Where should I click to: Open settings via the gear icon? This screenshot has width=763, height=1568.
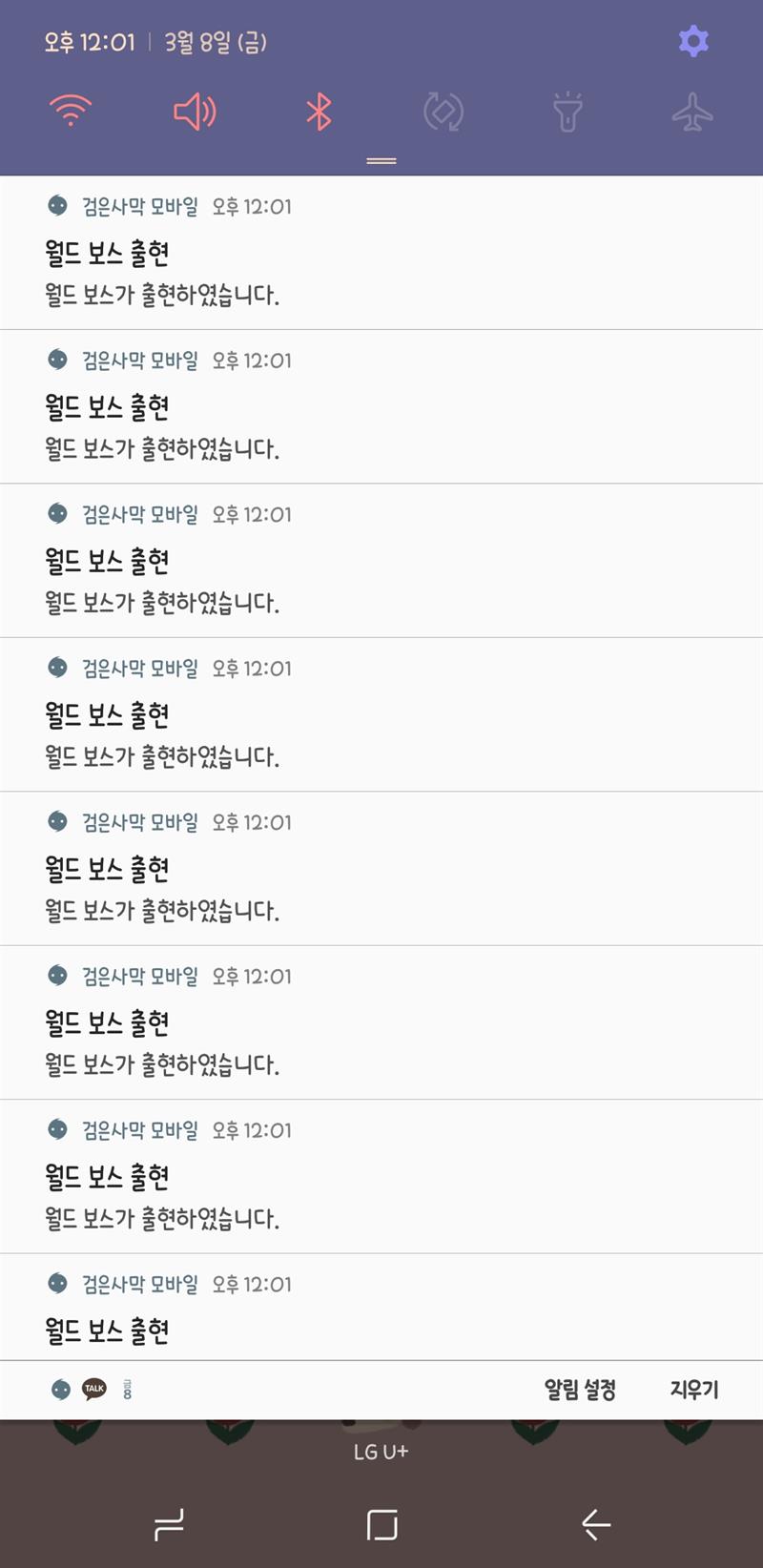click(x=693, y=41)
